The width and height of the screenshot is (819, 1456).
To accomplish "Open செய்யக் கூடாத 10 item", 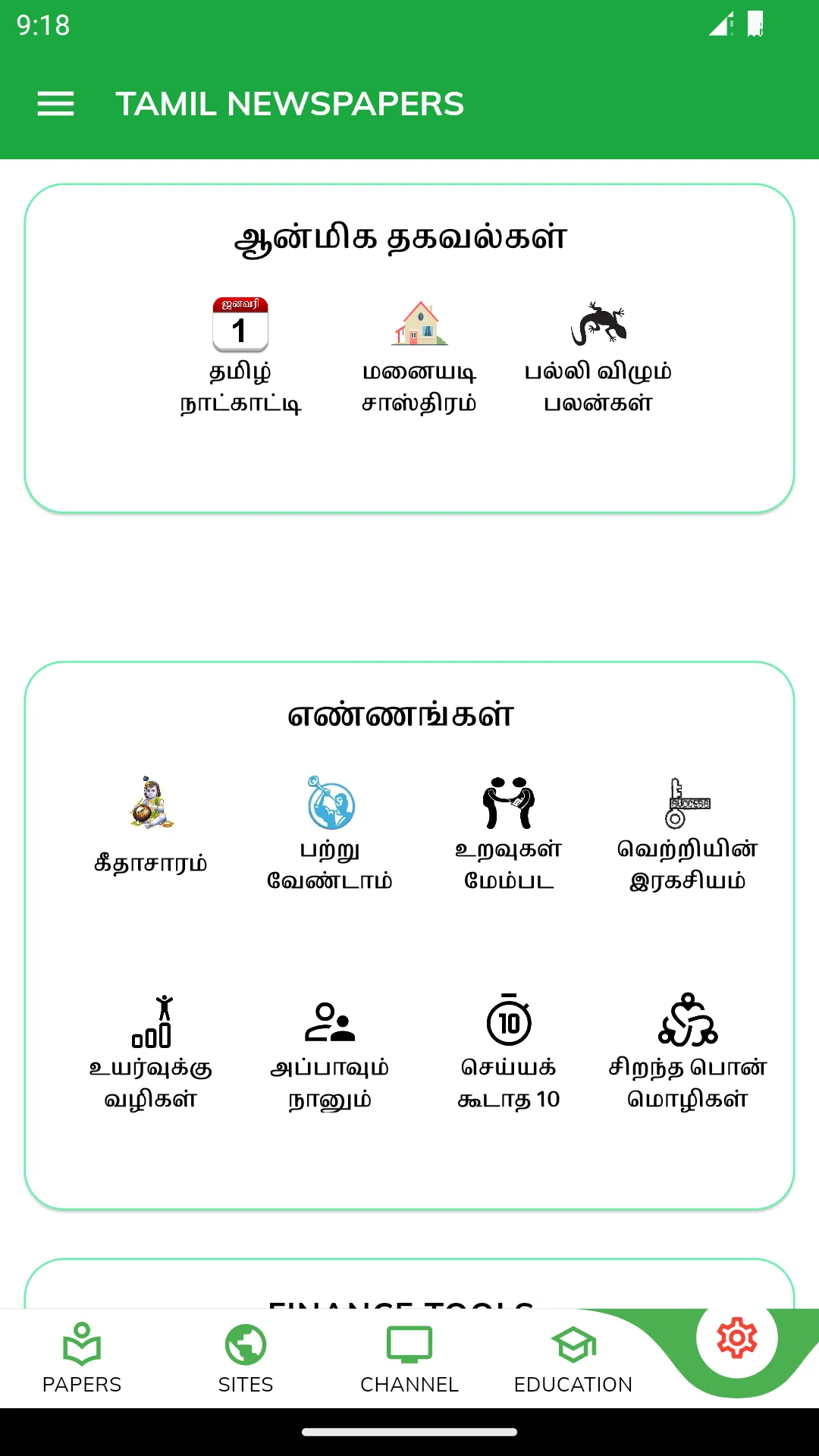I will (x=509, y=1053).
